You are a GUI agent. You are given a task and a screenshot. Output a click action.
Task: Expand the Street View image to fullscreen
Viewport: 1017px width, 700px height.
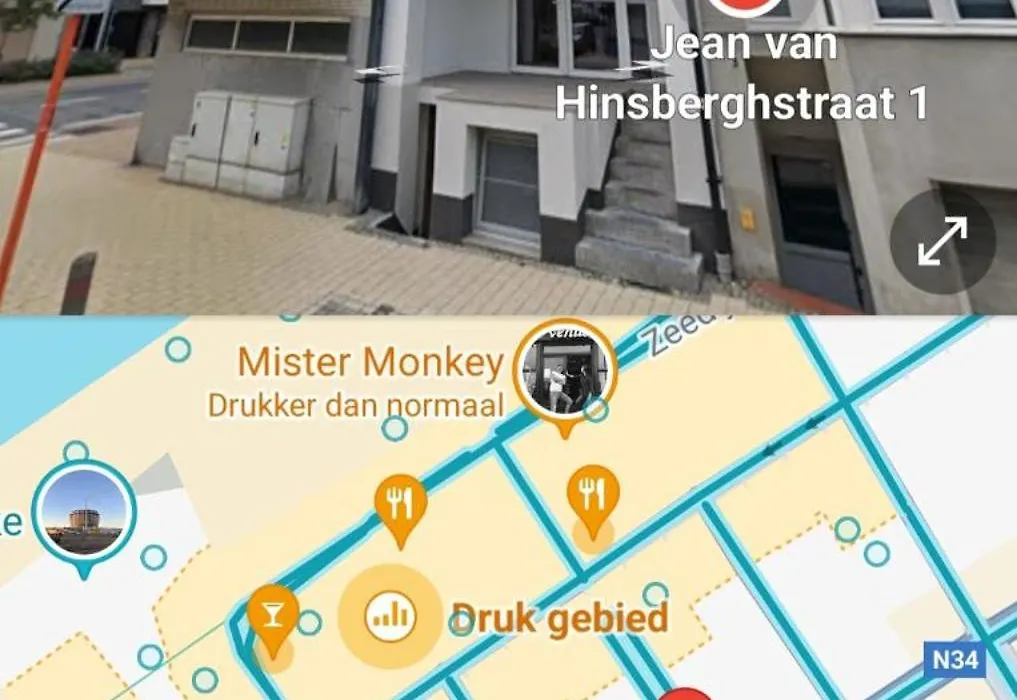coord(942,242)
